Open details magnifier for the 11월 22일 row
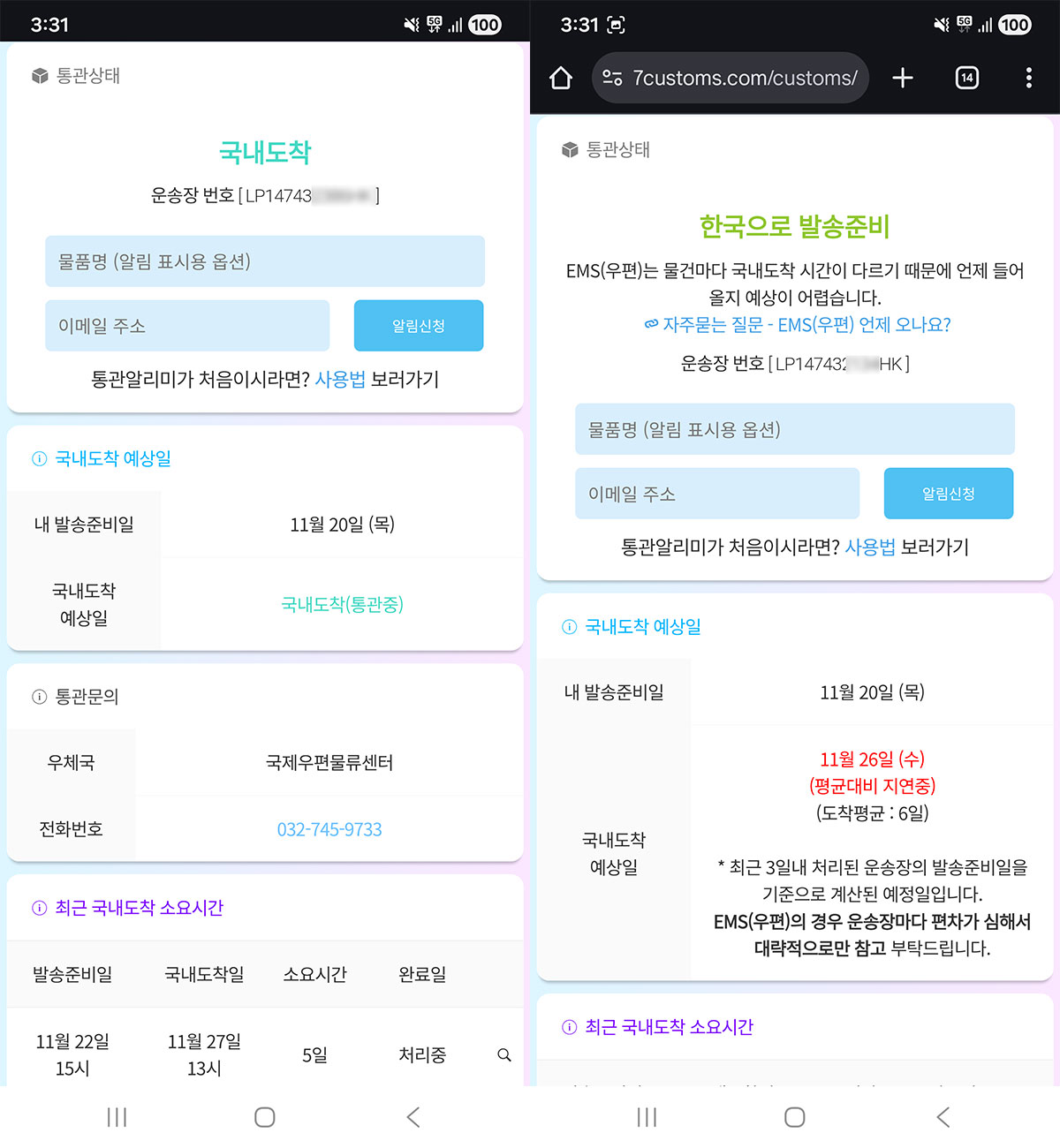 (x=504, y=1055)
